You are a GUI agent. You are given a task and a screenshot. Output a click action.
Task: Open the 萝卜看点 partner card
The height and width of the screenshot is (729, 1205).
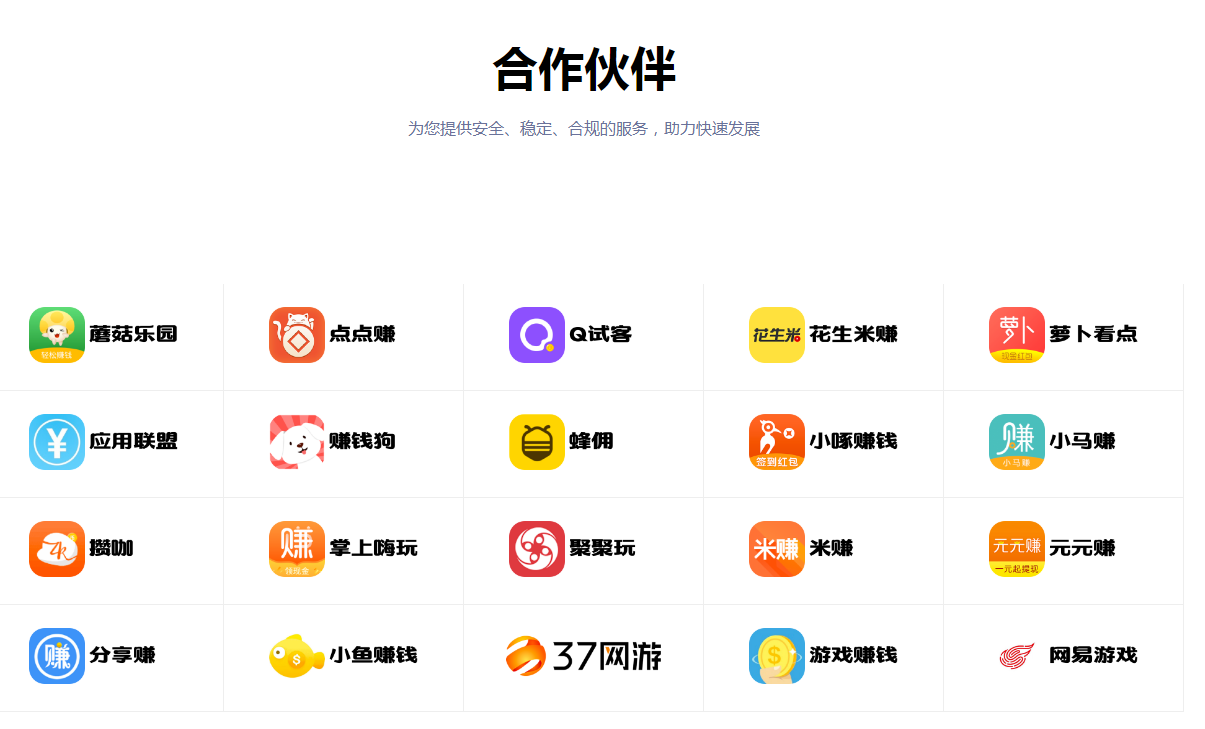coord(1063,335)
